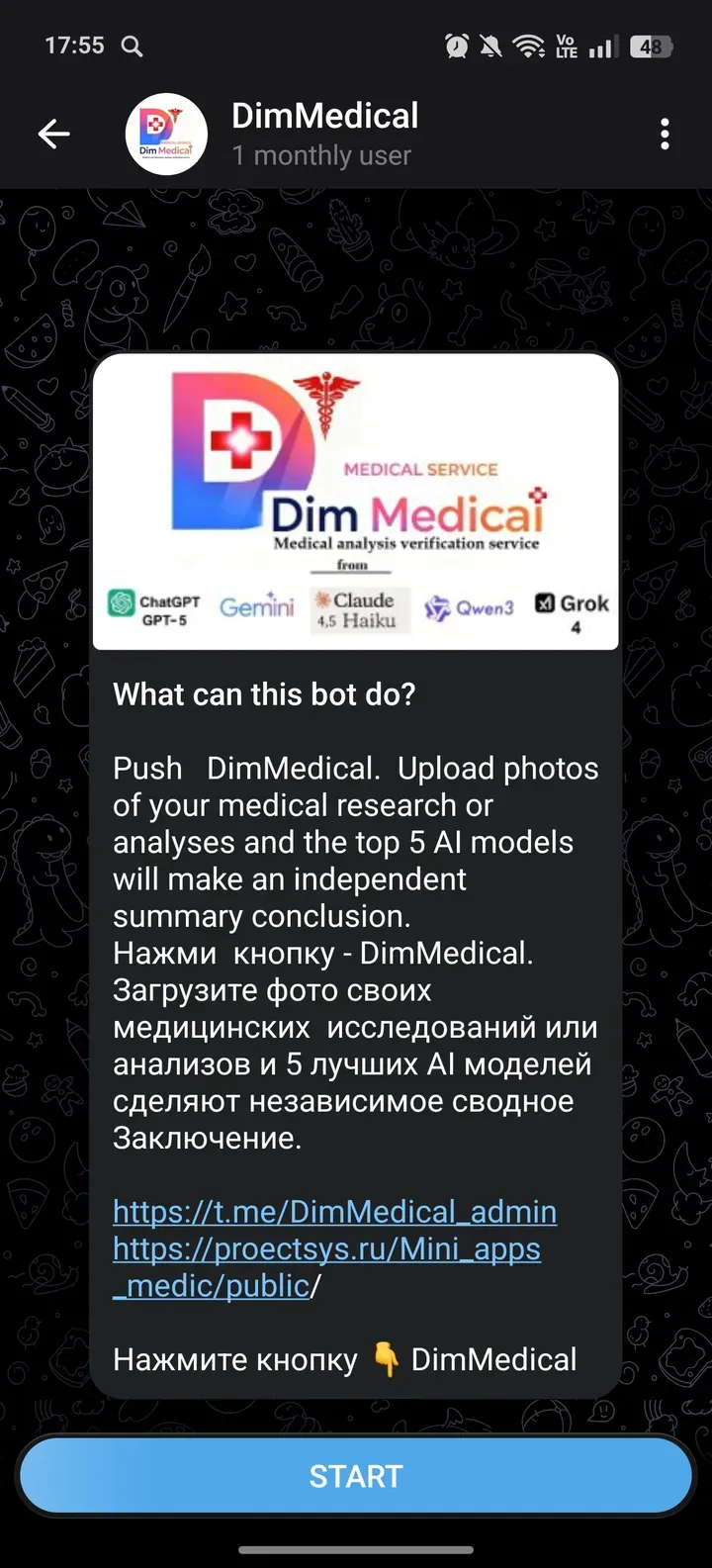Open the three-dot overflow menu
The height and width of the screenshot is (1568, 712).
pyautogui.click(x=664, y=134)
